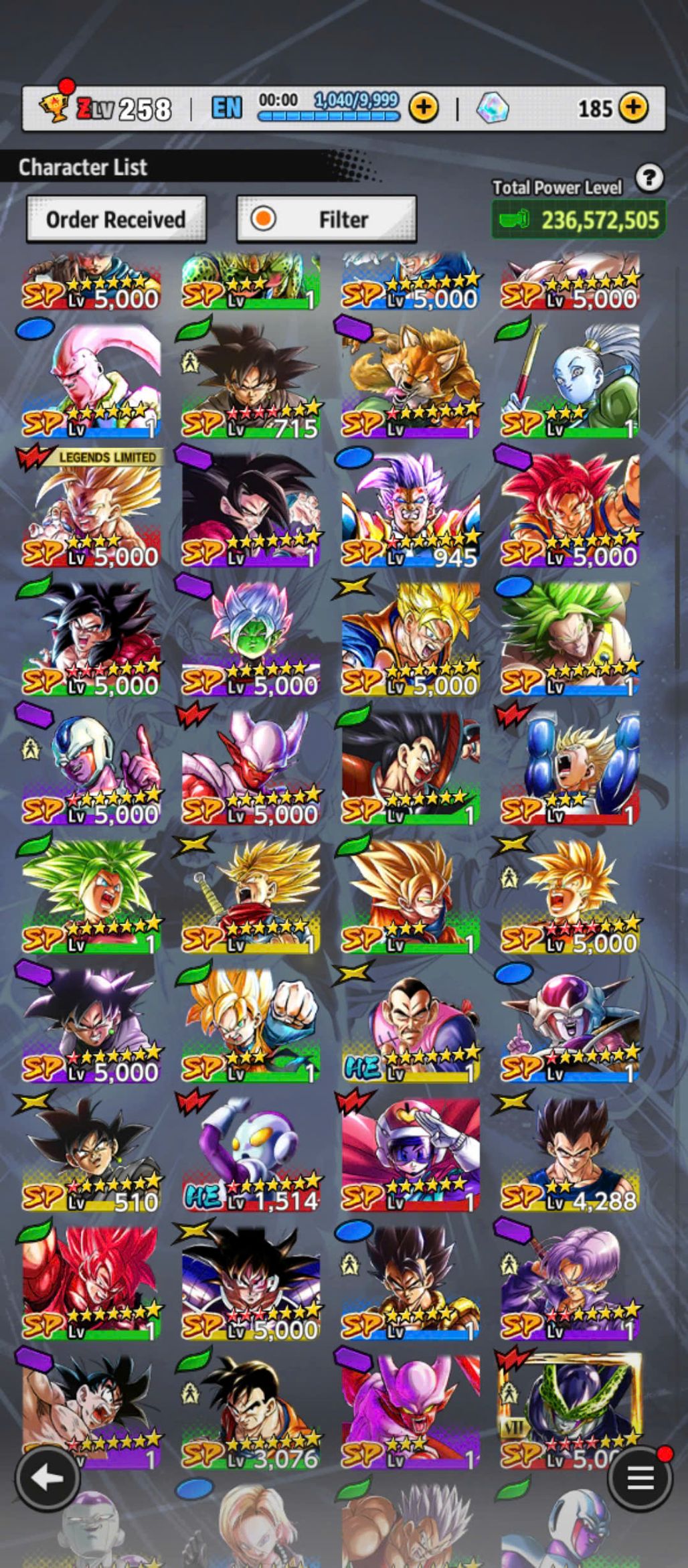Add Chrono Crystals with the plus button
Screen dimensions: 688x1568
pos(633,108)
